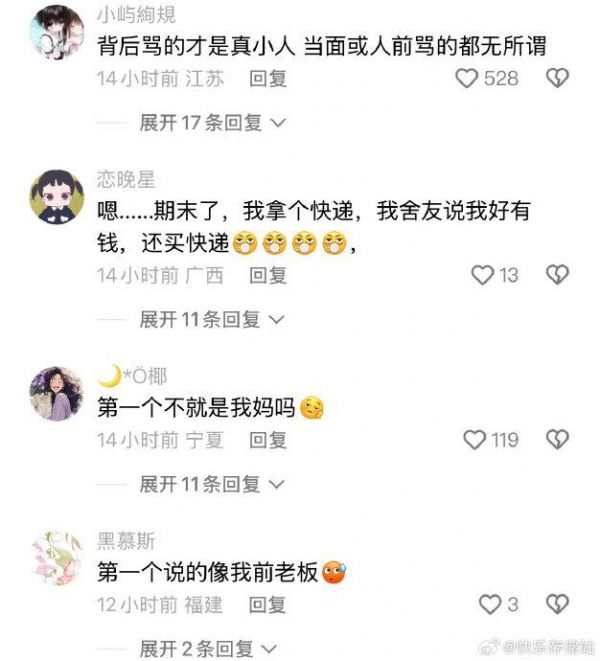Screen dimensions: 600x661
Task: Reply to 小屿絢規's comment
Action: coord(267,77)
